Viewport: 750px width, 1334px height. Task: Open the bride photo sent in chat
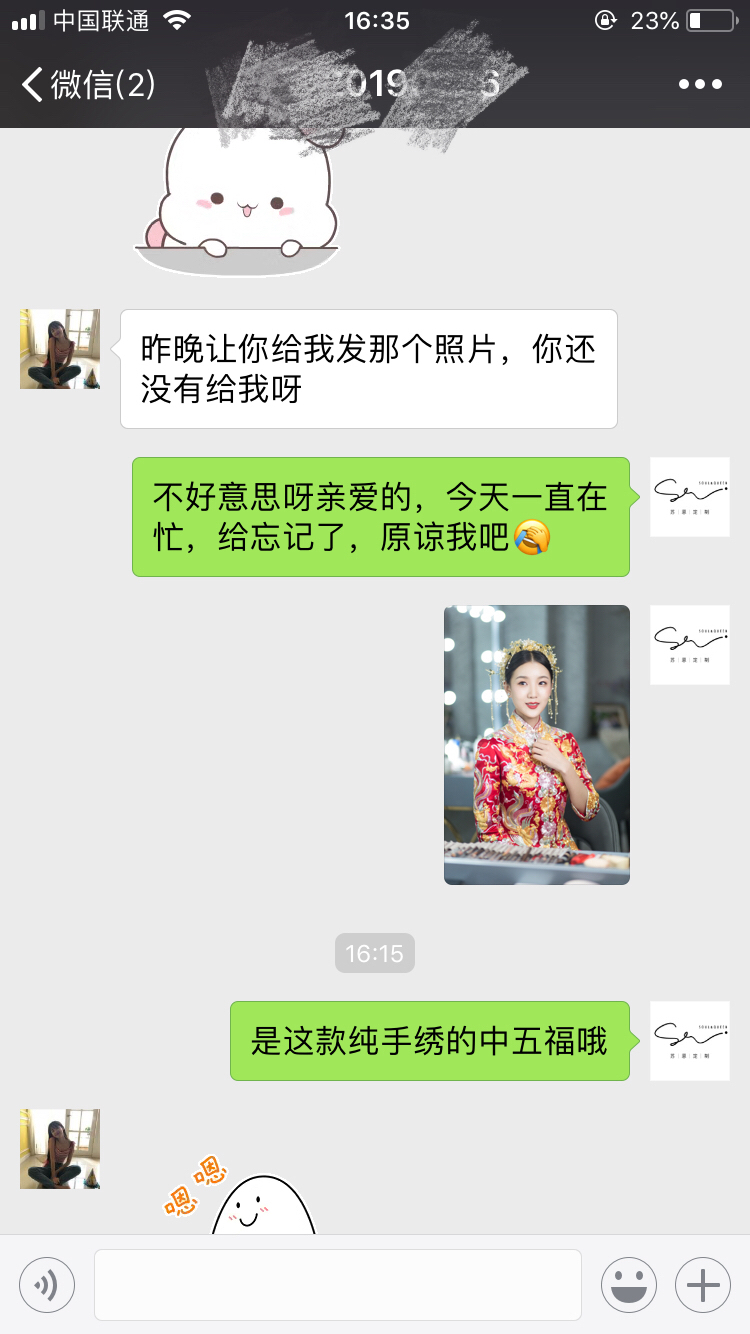click(537, 744)
